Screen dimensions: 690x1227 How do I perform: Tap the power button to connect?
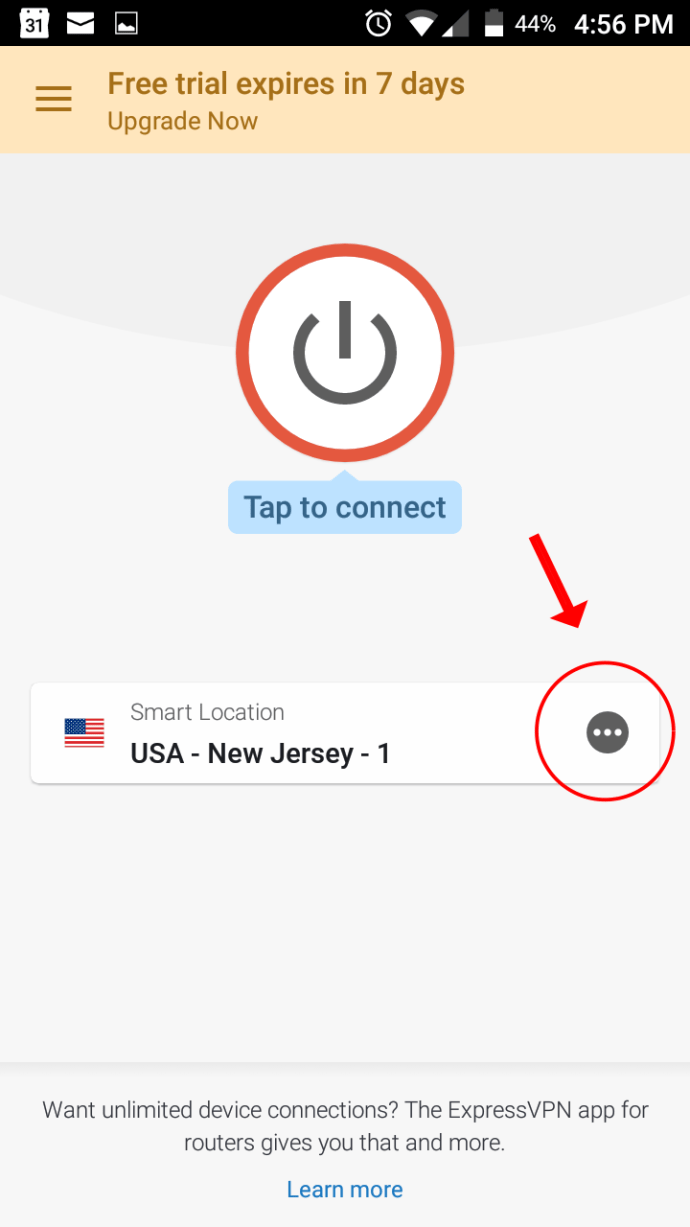tap(345, 353)
